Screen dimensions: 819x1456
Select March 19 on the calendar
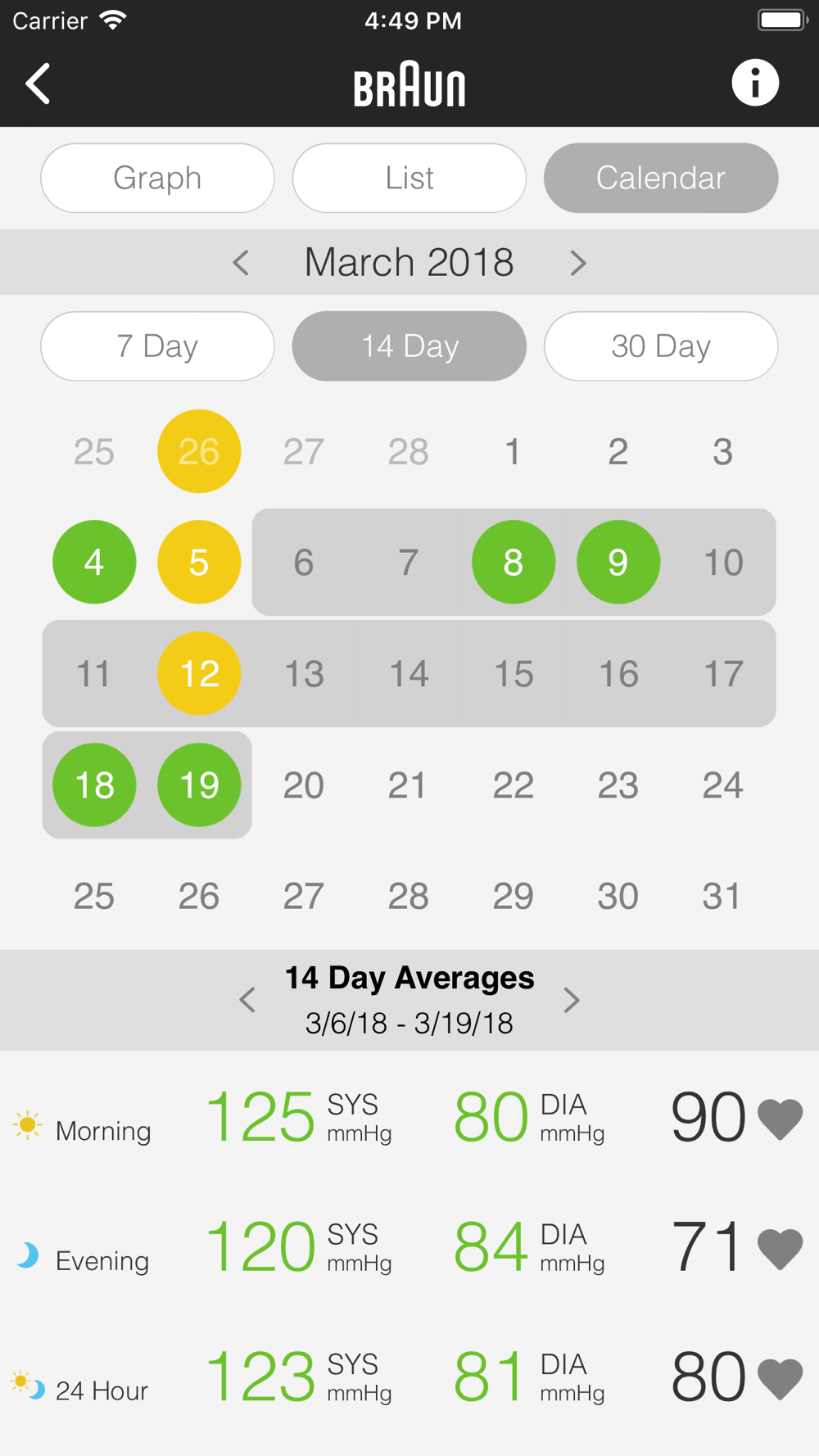tap(199, 785)
